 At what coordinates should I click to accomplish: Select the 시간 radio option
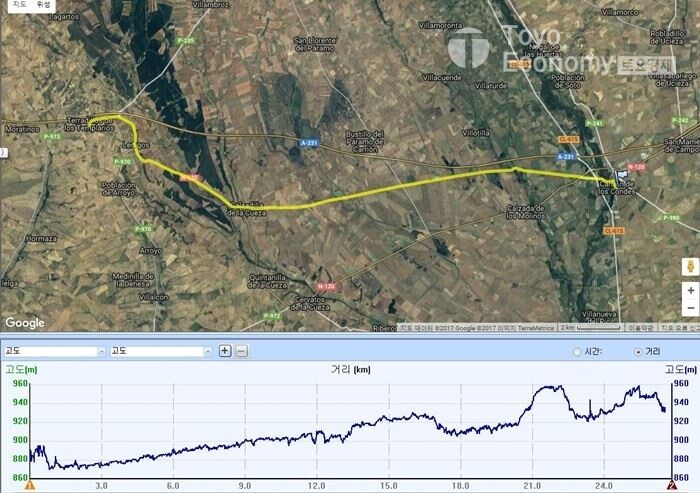[577, 352]
